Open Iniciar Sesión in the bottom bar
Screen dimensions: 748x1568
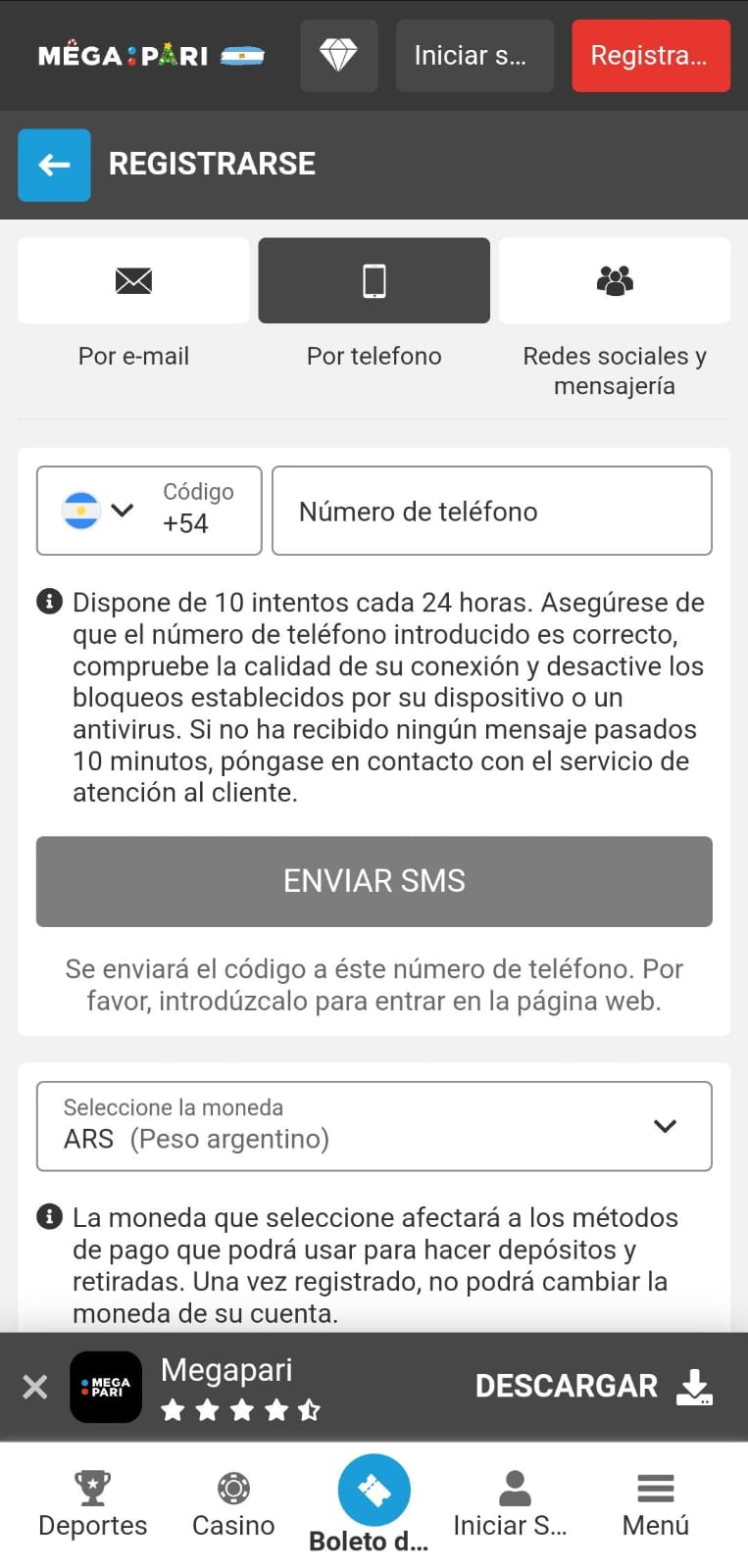(512, 1504)
